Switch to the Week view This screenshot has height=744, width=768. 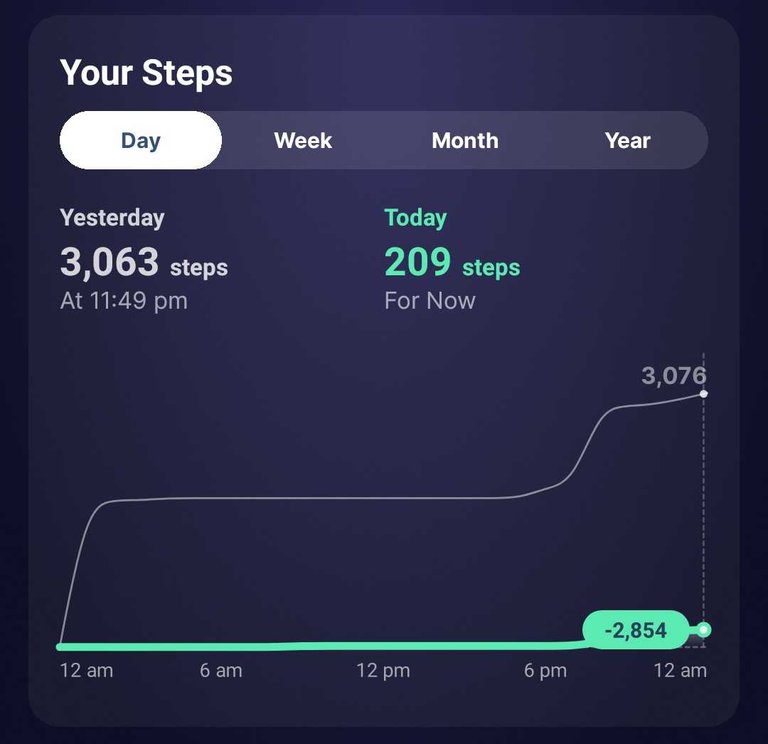pos(303,140)
